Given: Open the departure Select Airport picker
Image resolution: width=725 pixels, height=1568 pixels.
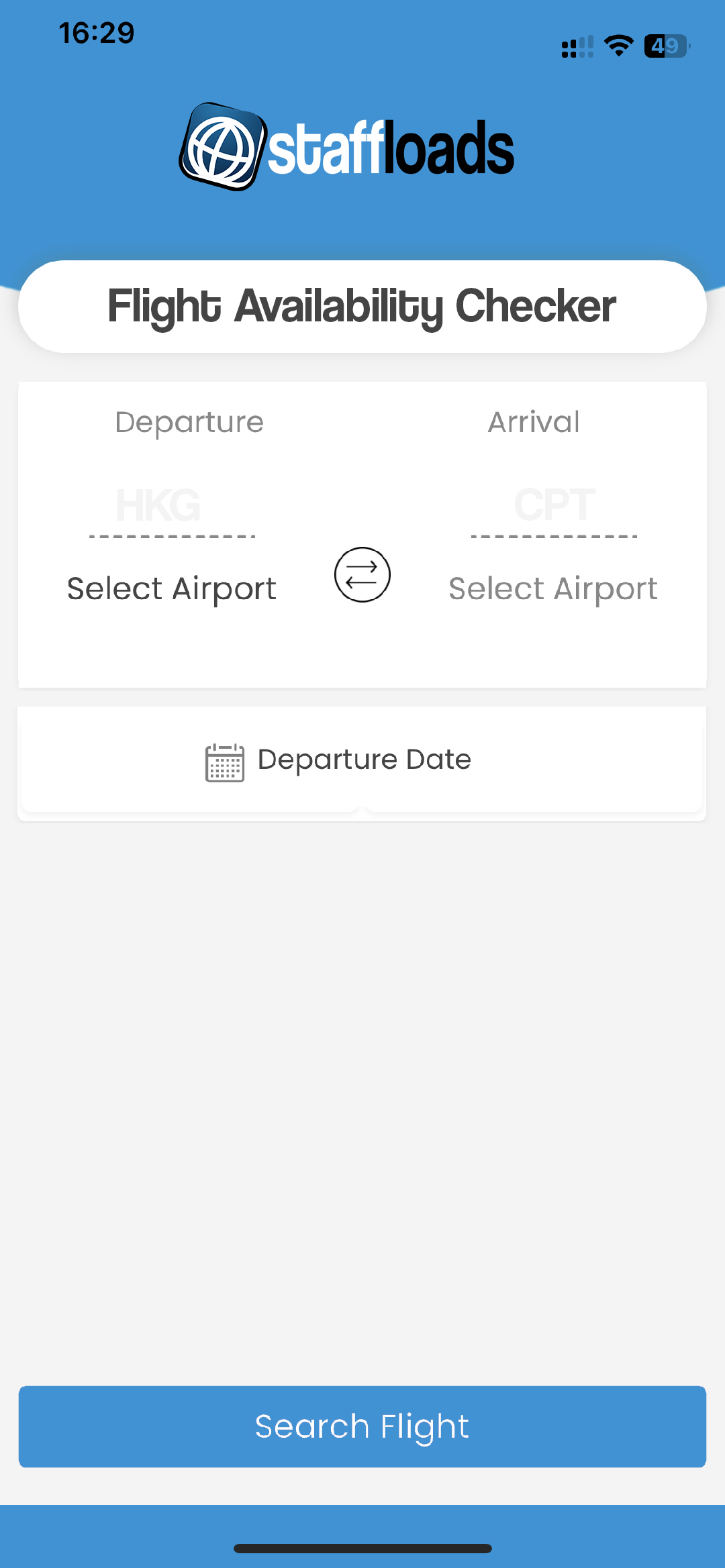Looking at the screenshot, I should coord(171,588).
